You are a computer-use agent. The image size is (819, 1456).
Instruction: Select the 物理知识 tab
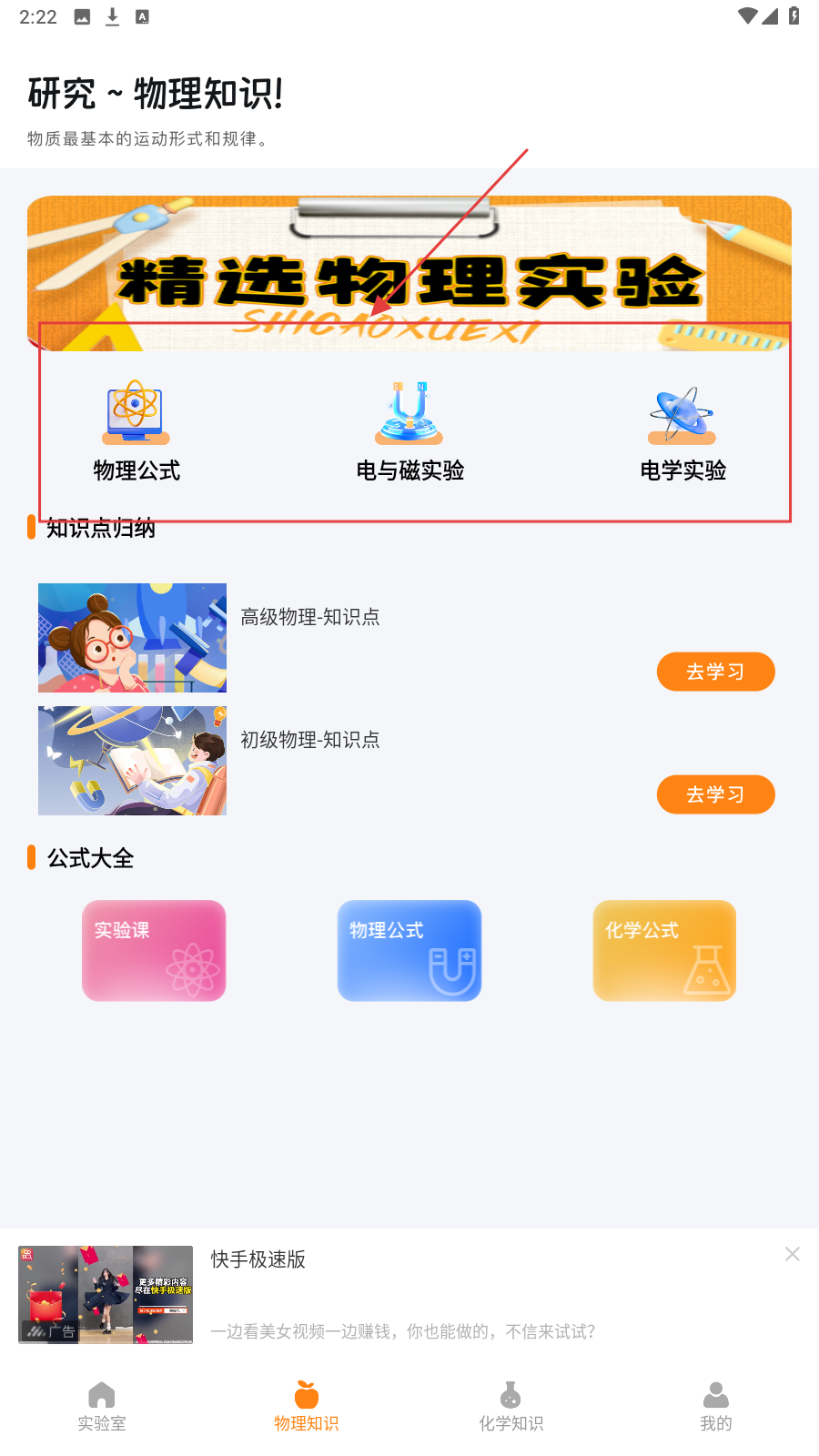tap(307, 1407)
